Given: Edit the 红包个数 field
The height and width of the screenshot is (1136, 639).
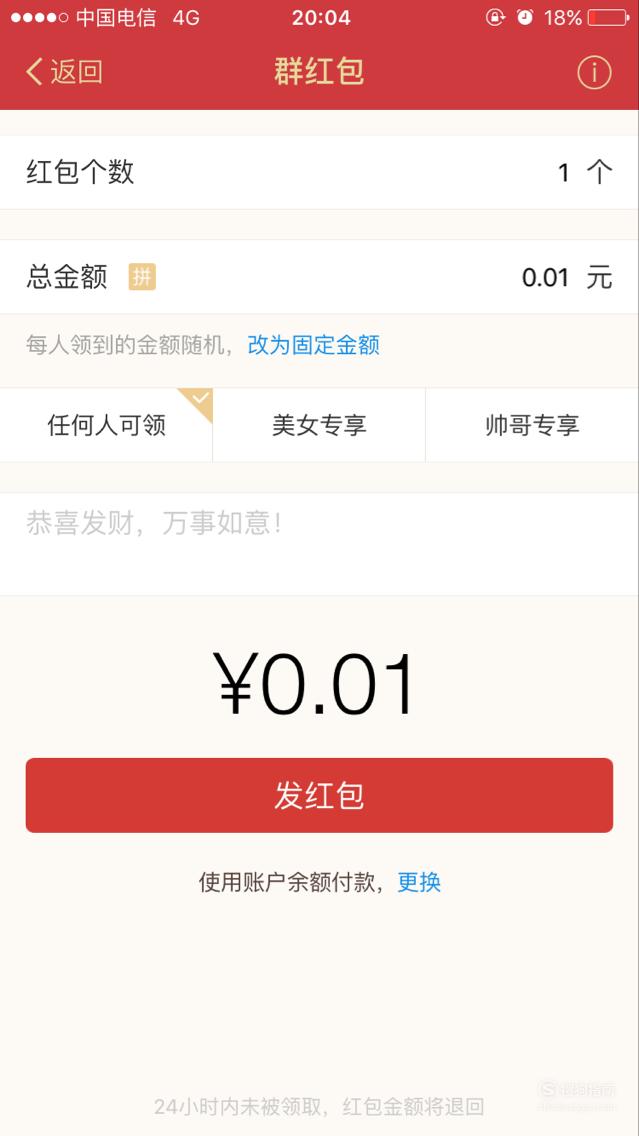Looking at the screenshot, I should click(x=320, y=172).
